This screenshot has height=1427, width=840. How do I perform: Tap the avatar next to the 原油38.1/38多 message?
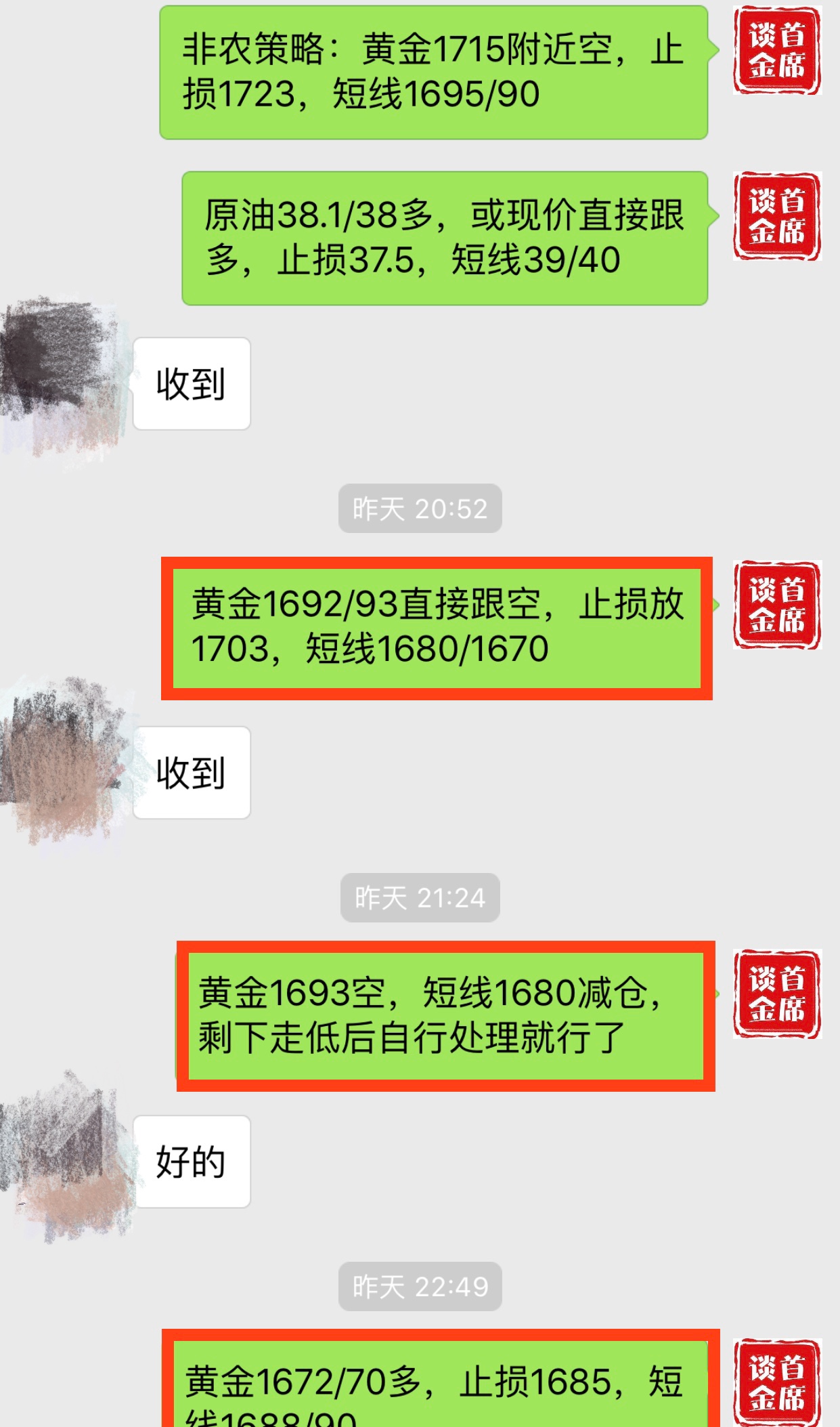point(776,217)
